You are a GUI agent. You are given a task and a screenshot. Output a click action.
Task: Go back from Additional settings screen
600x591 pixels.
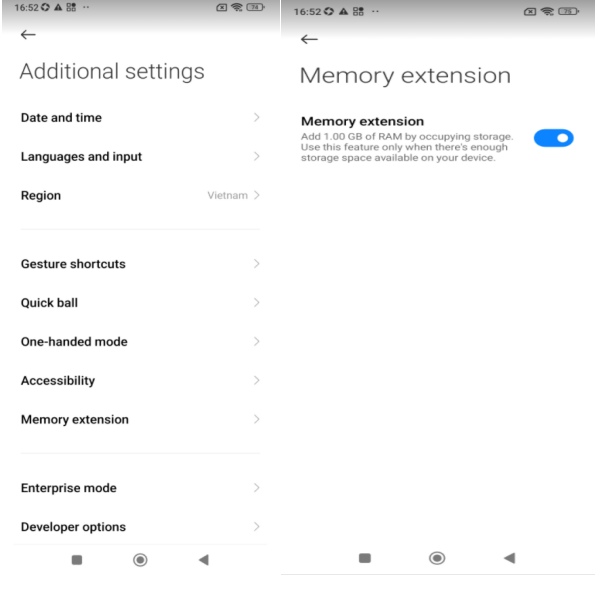pos(28,35)
